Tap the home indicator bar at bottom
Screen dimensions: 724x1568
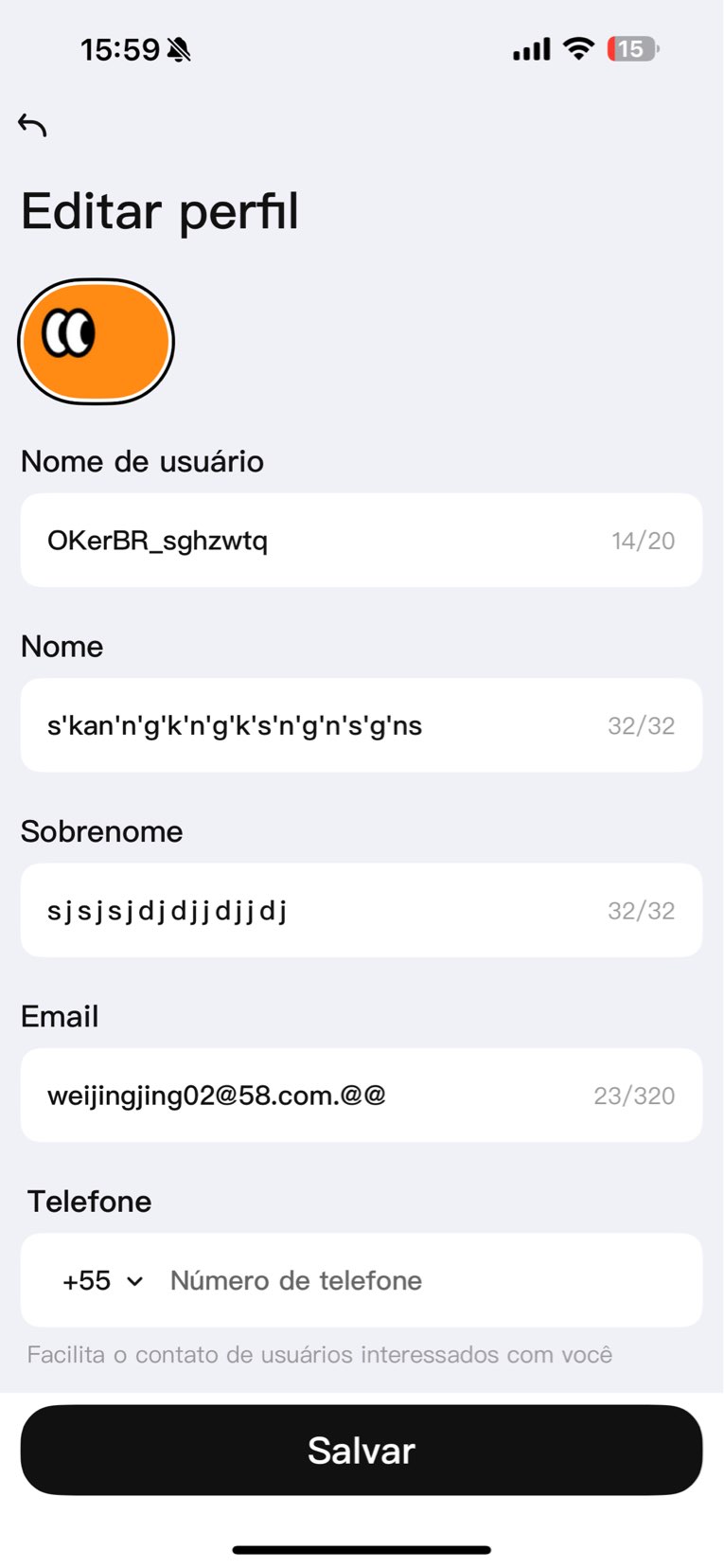(x=362, y=1549)
